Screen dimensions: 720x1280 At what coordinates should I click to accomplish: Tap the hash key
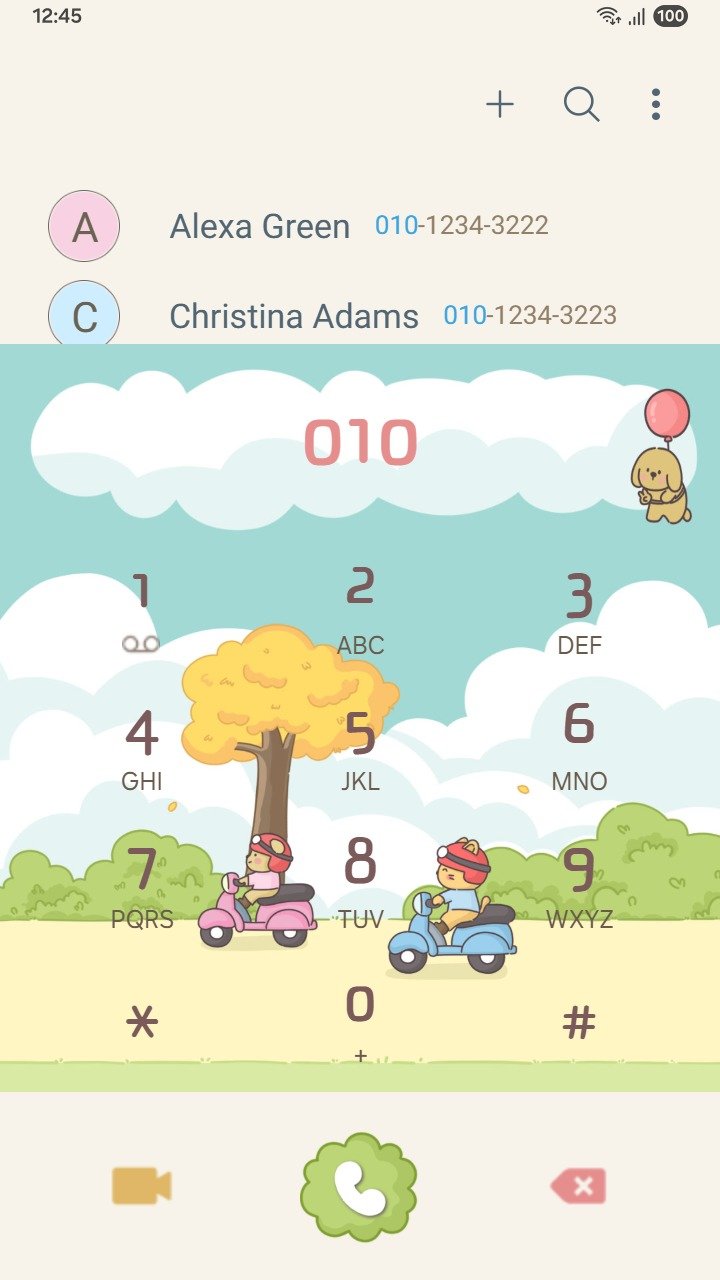[579, 1022]
